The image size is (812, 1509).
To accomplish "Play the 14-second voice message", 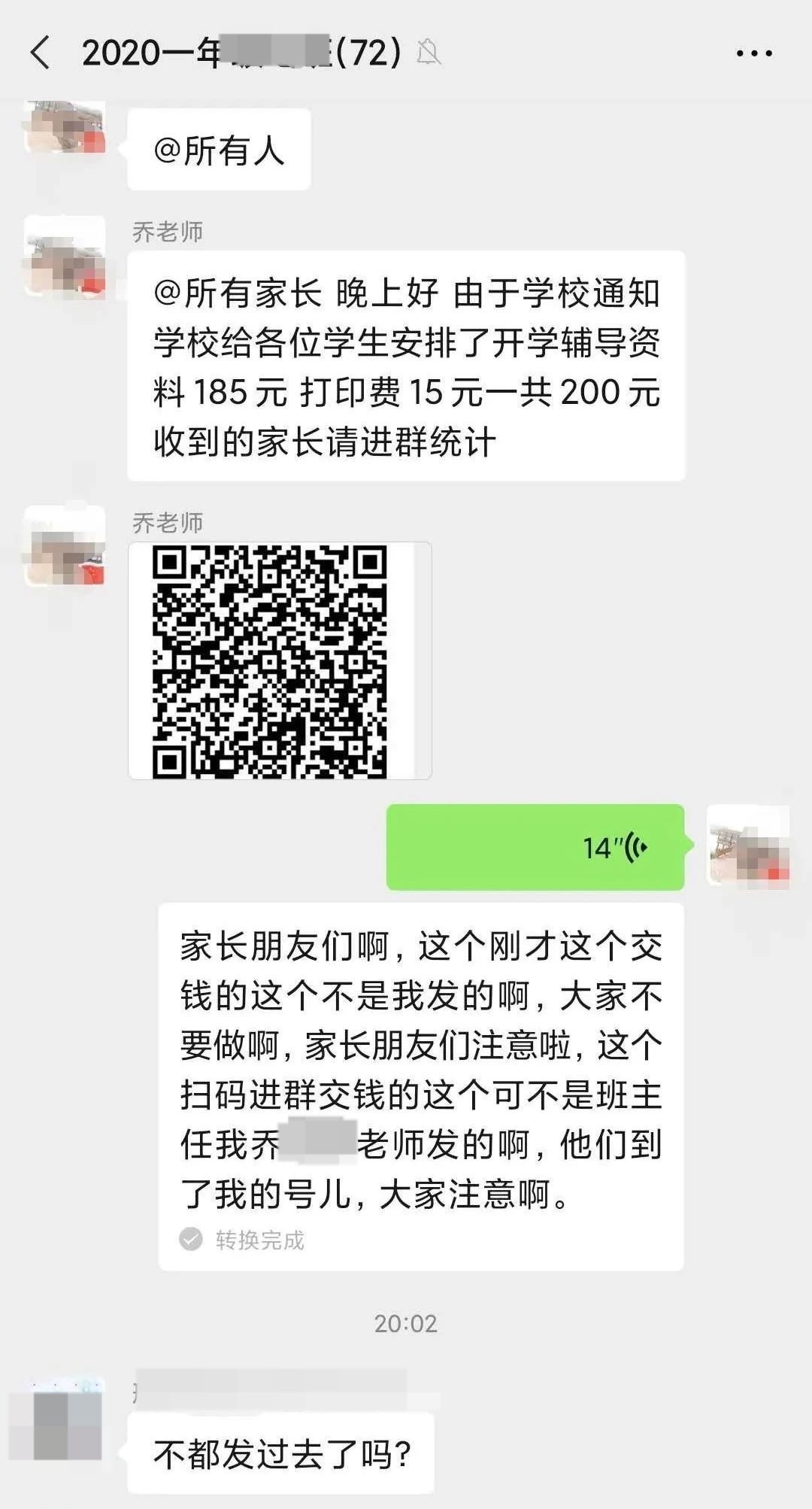I will 536,847.
